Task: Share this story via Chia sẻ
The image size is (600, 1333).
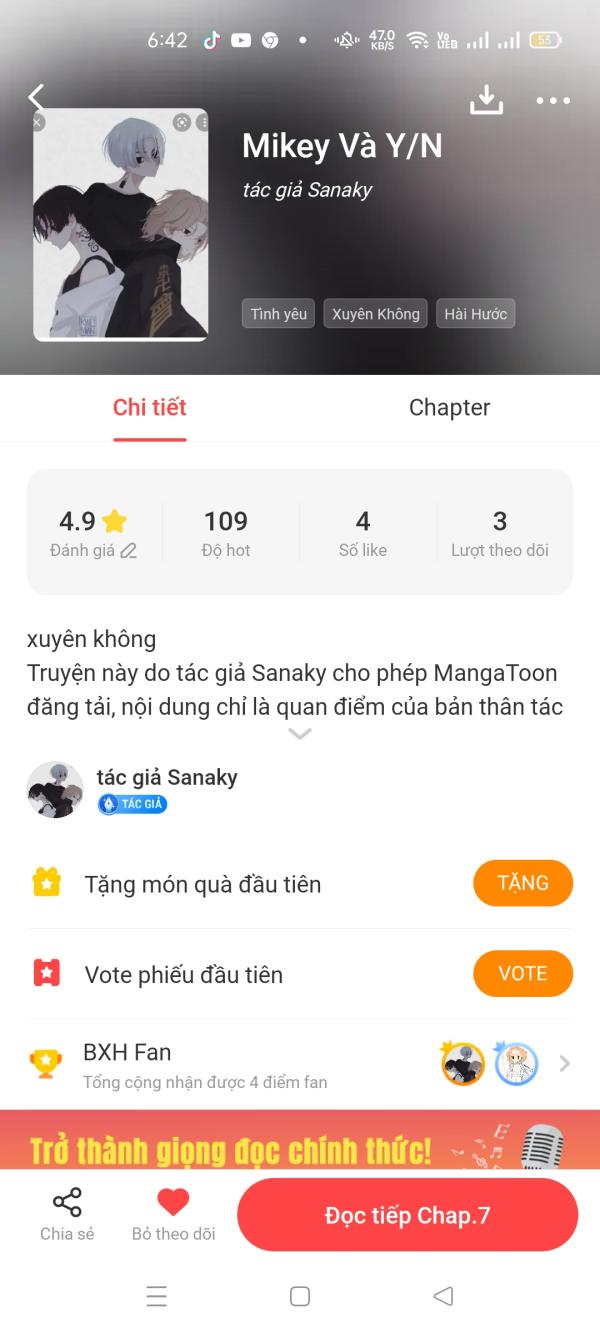Action: [67, 1214]
